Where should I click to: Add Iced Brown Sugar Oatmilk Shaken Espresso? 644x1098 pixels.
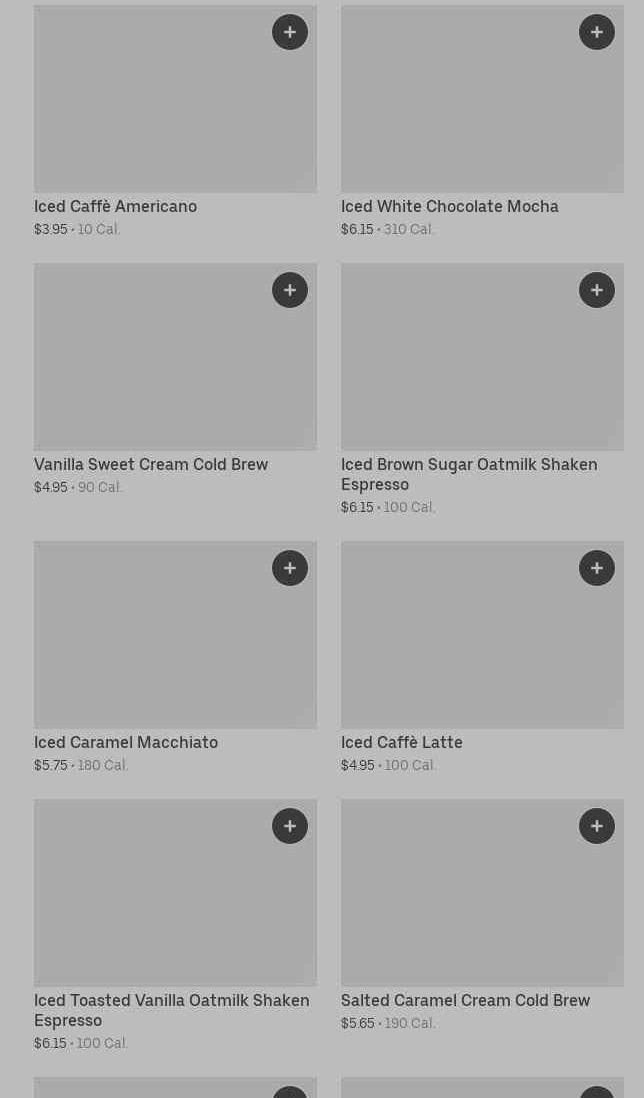click(596, 290)
